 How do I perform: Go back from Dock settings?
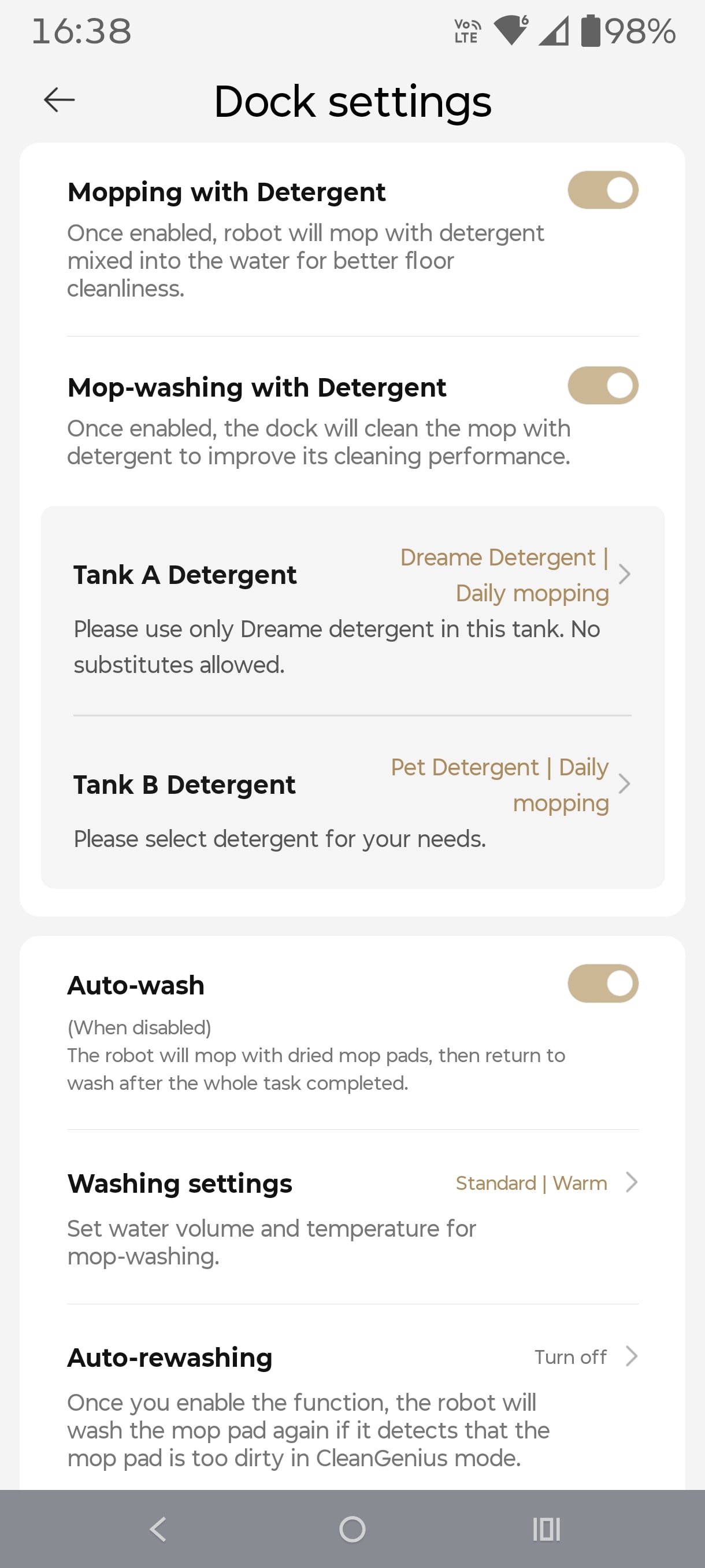(59, 100)
